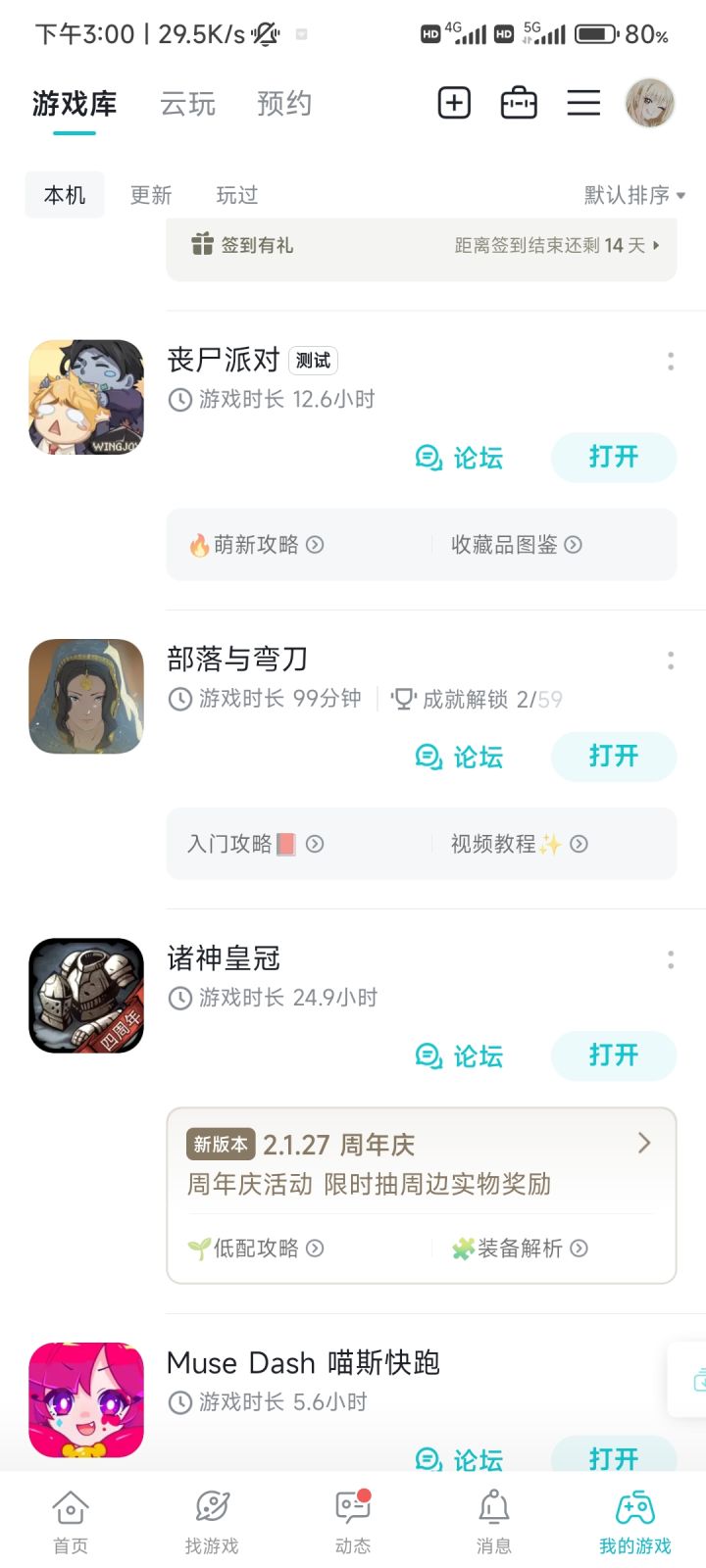Image resolution: width=706 pixels, height=1568 pixels.
Task: Switch to the 云玩 tab
Action: click(x=187, y=104)
